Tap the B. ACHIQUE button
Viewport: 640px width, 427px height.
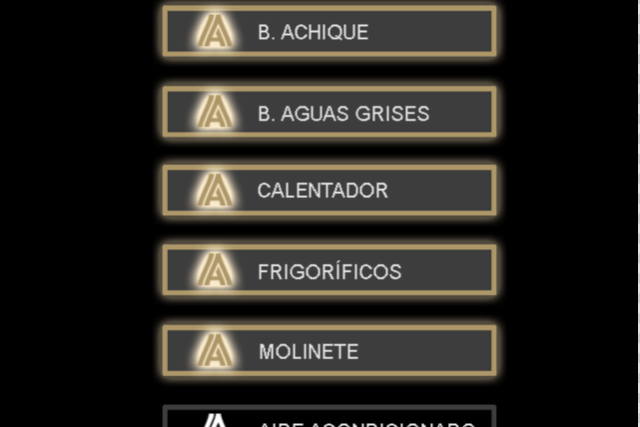coord(329,32)
